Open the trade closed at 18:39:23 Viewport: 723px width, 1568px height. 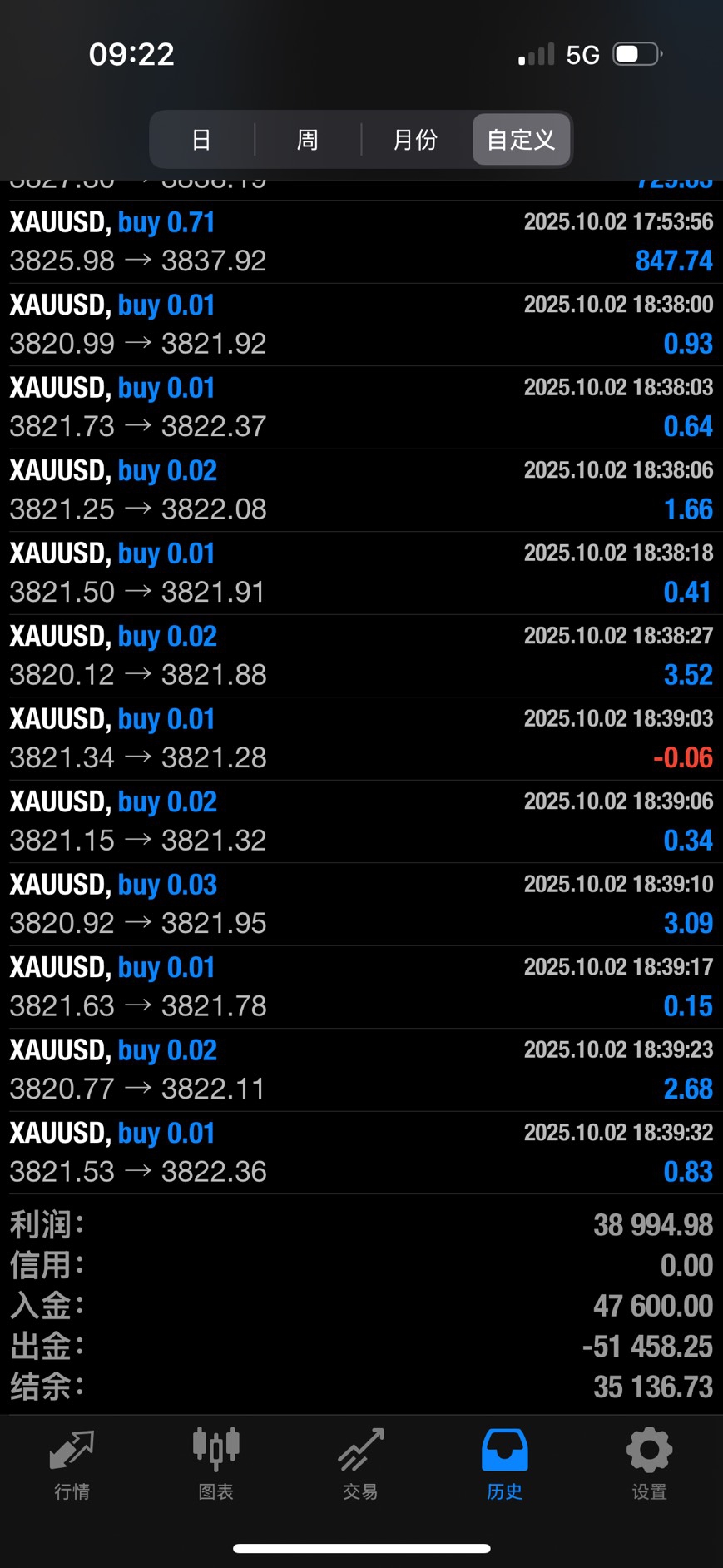(361, 1069)
